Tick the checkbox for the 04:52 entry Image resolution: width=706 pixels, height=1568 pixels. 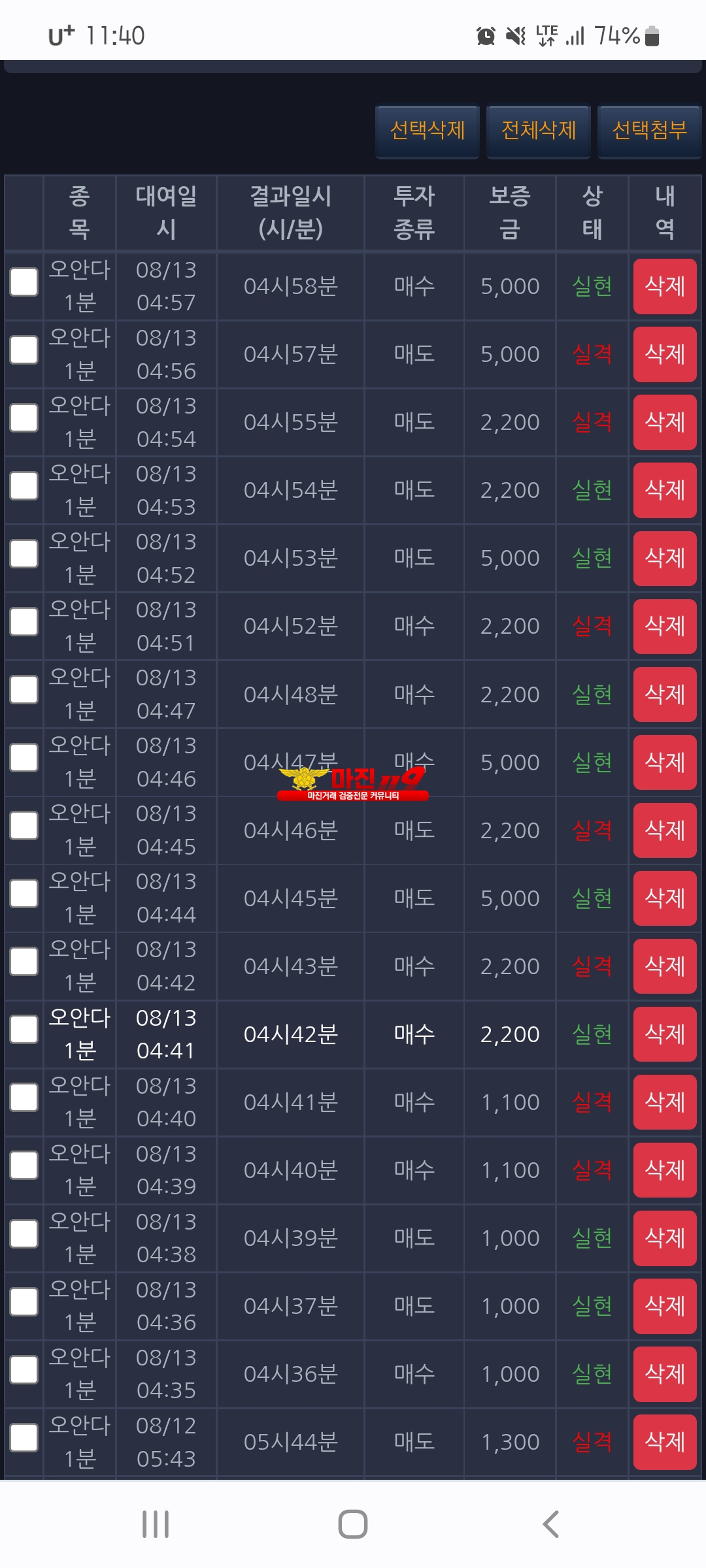click(x=24, y=554)
